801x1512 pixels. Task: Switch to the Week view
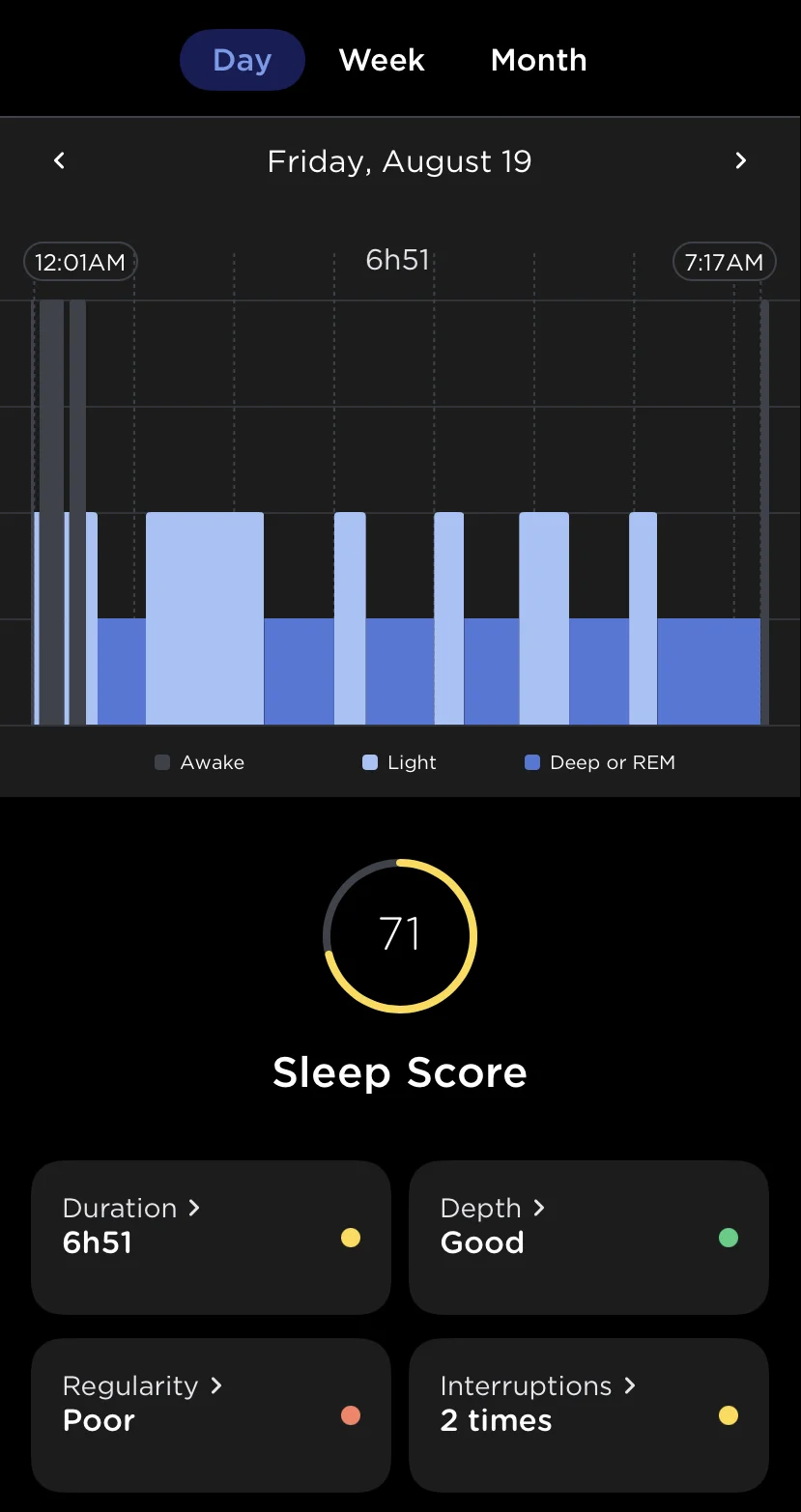(x=382, y=60)
